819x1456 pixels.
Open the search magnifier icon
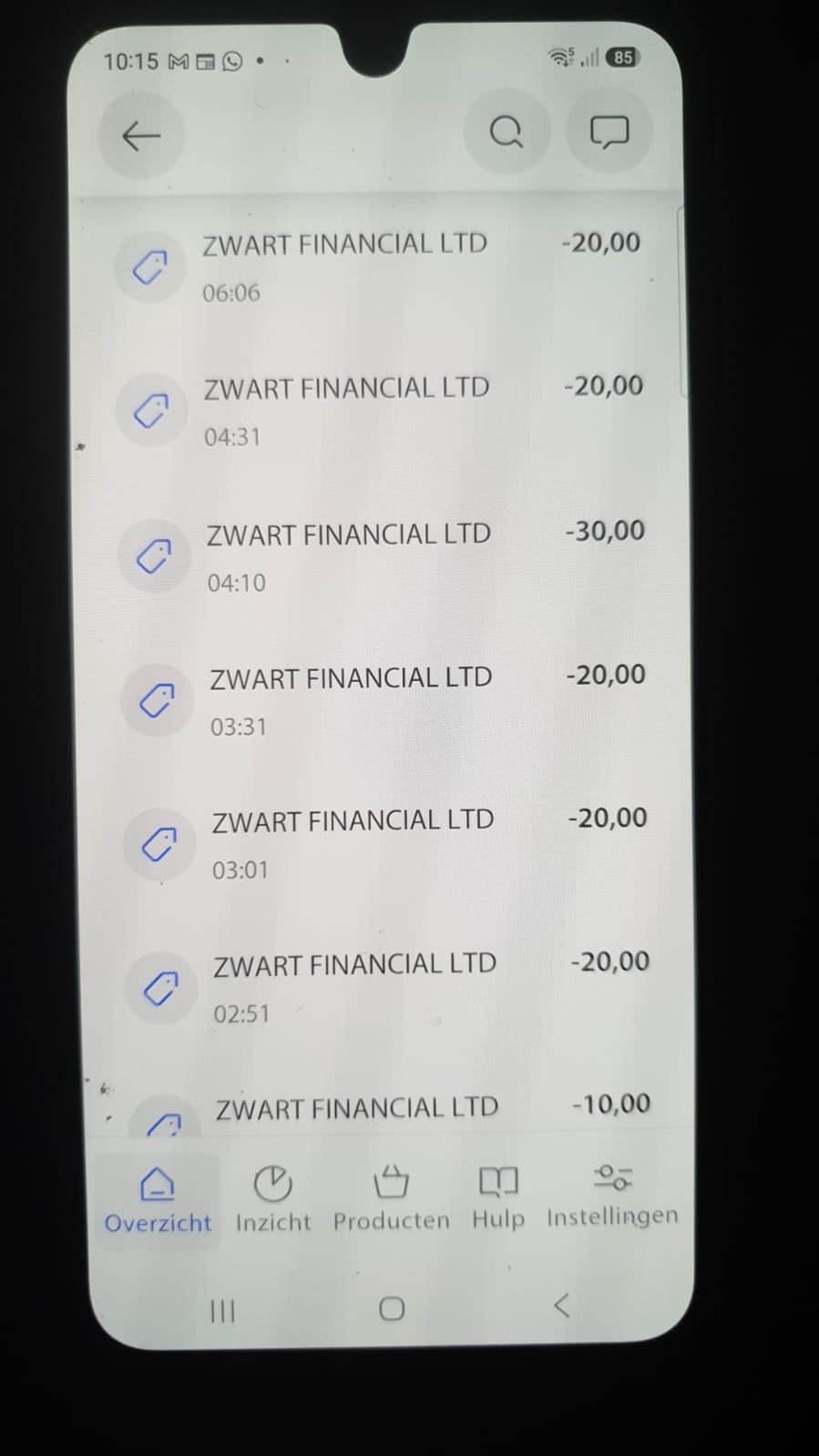[x=507, y=132]
